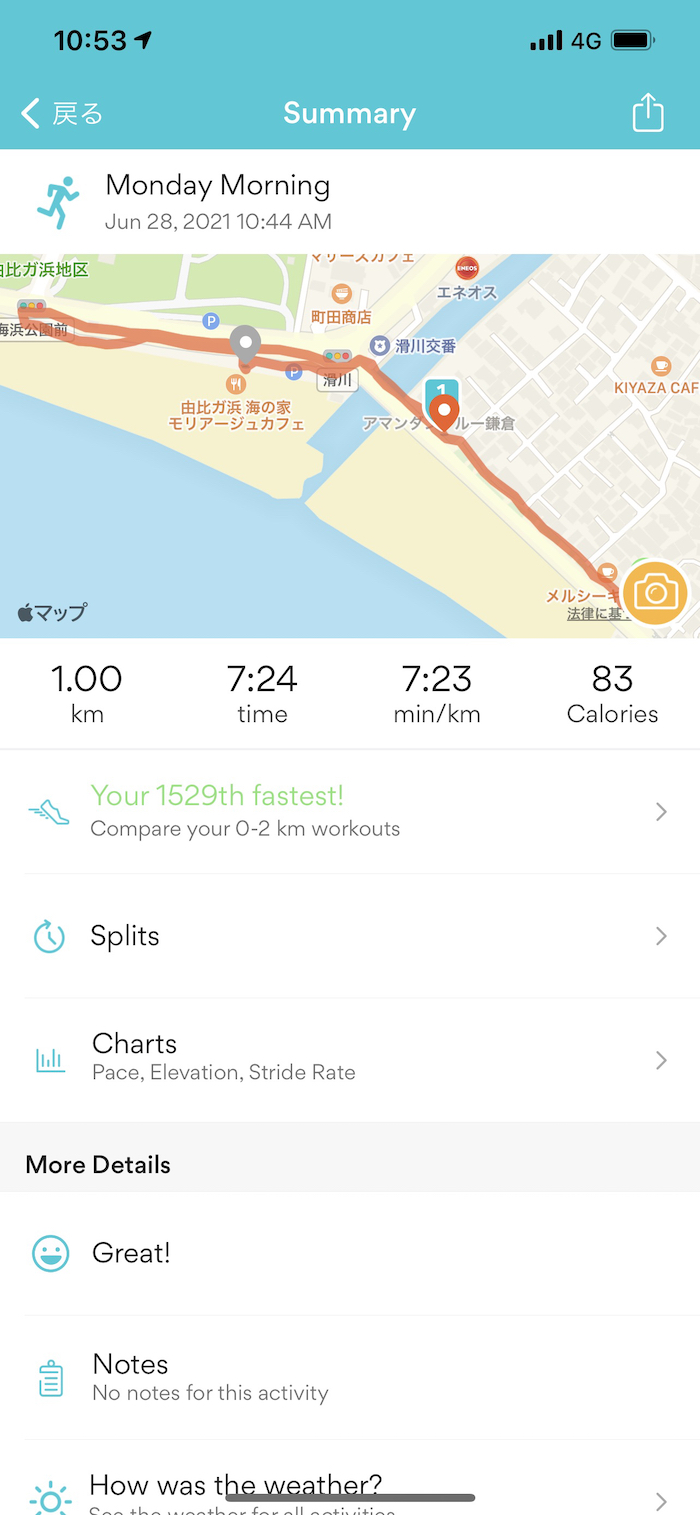The image size is (700, 1515).
Task: View Charts for pace and elevation
Action: pyautogui.click(x=350, y=1059)
